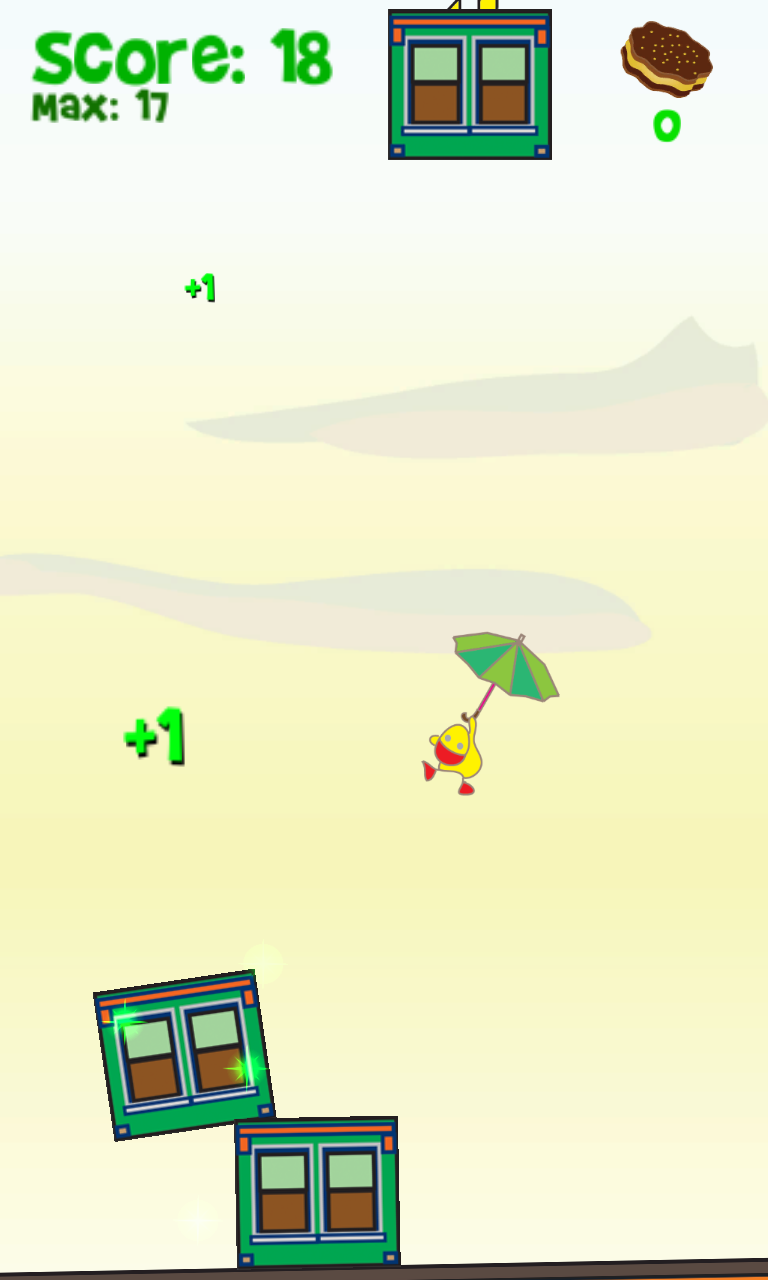The width and height of the screenshot is (768, 1280).
Task: Drop the hanging building block
Action: click(469, 85)
